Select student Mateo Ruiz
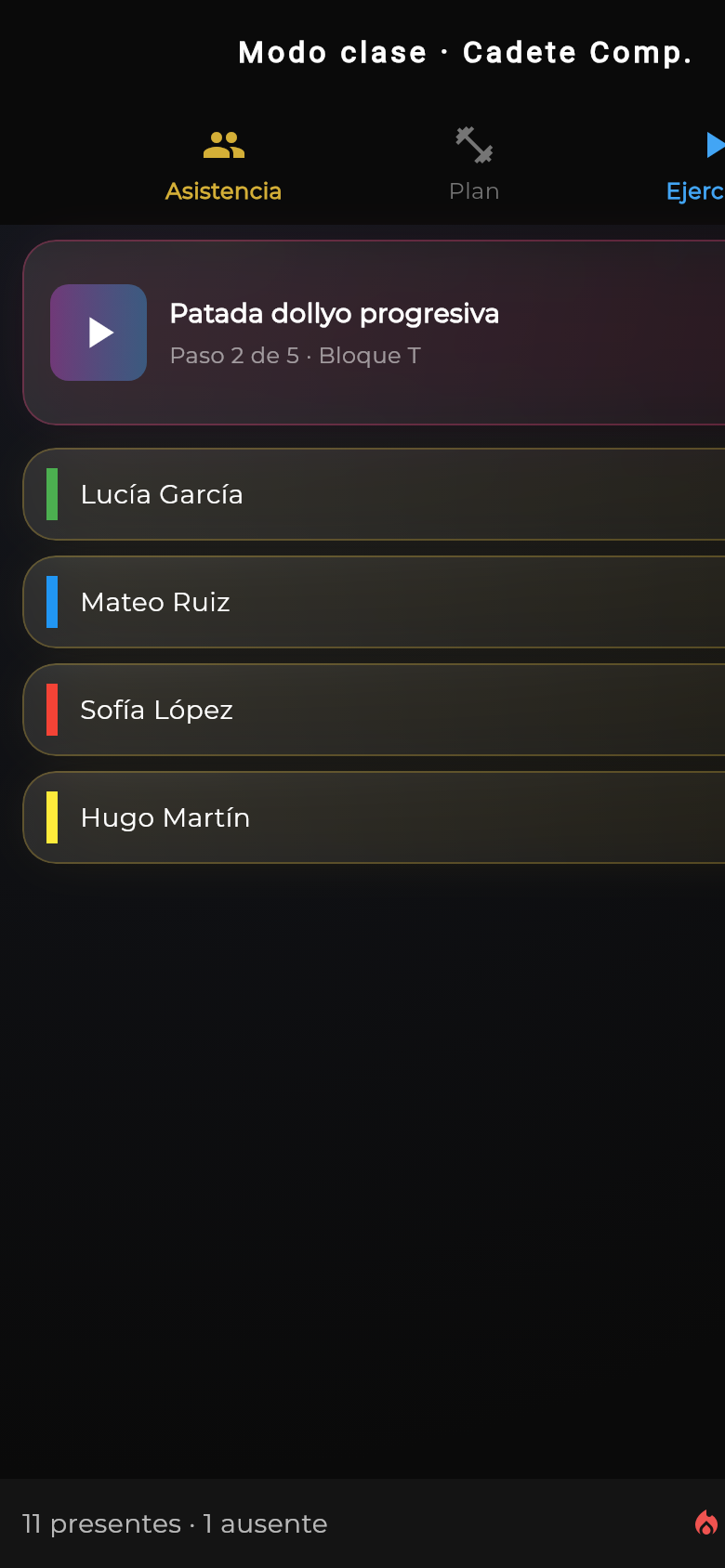The width and height of the screenshot is (725, 1568). click(x=374, y=602)
